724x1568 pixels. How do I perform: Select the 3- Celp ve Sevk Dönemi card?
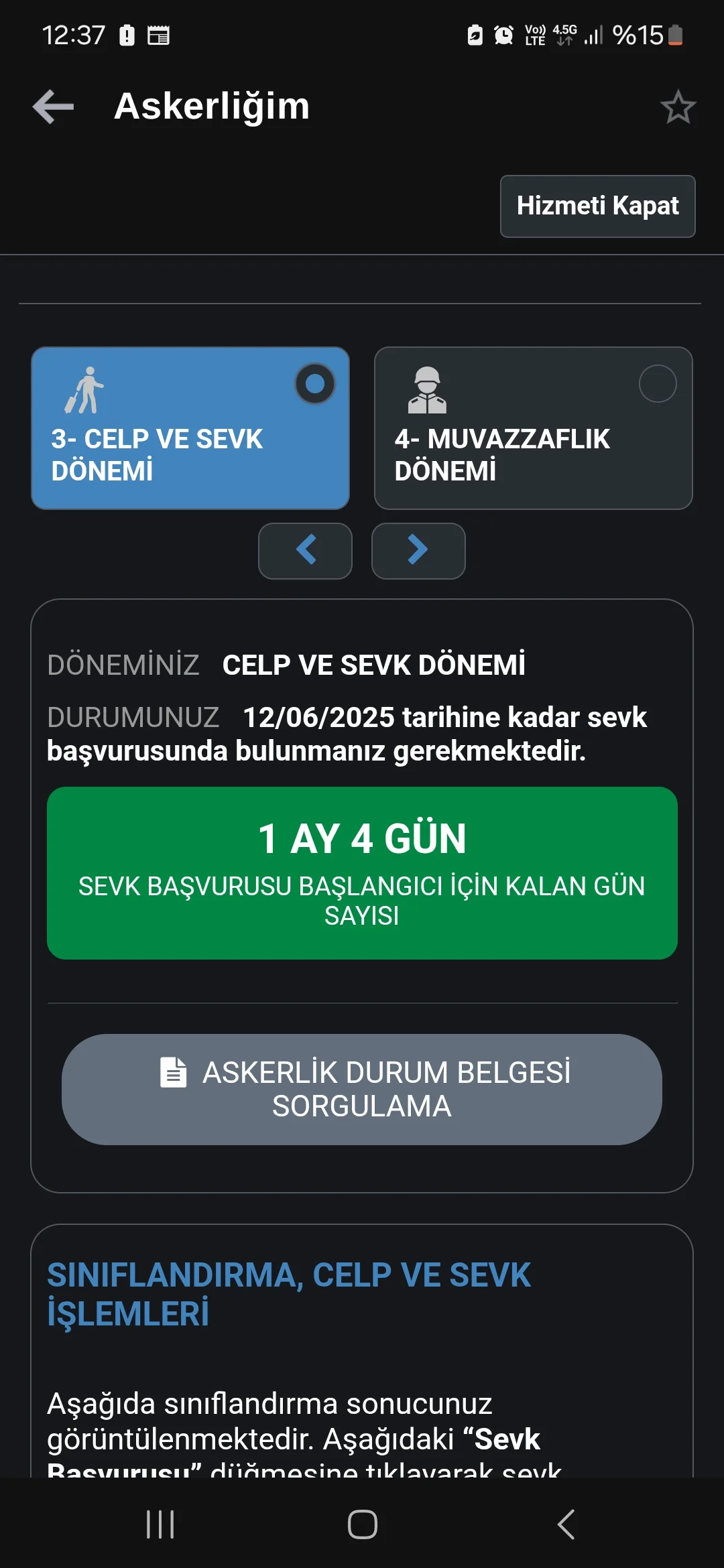190,428
